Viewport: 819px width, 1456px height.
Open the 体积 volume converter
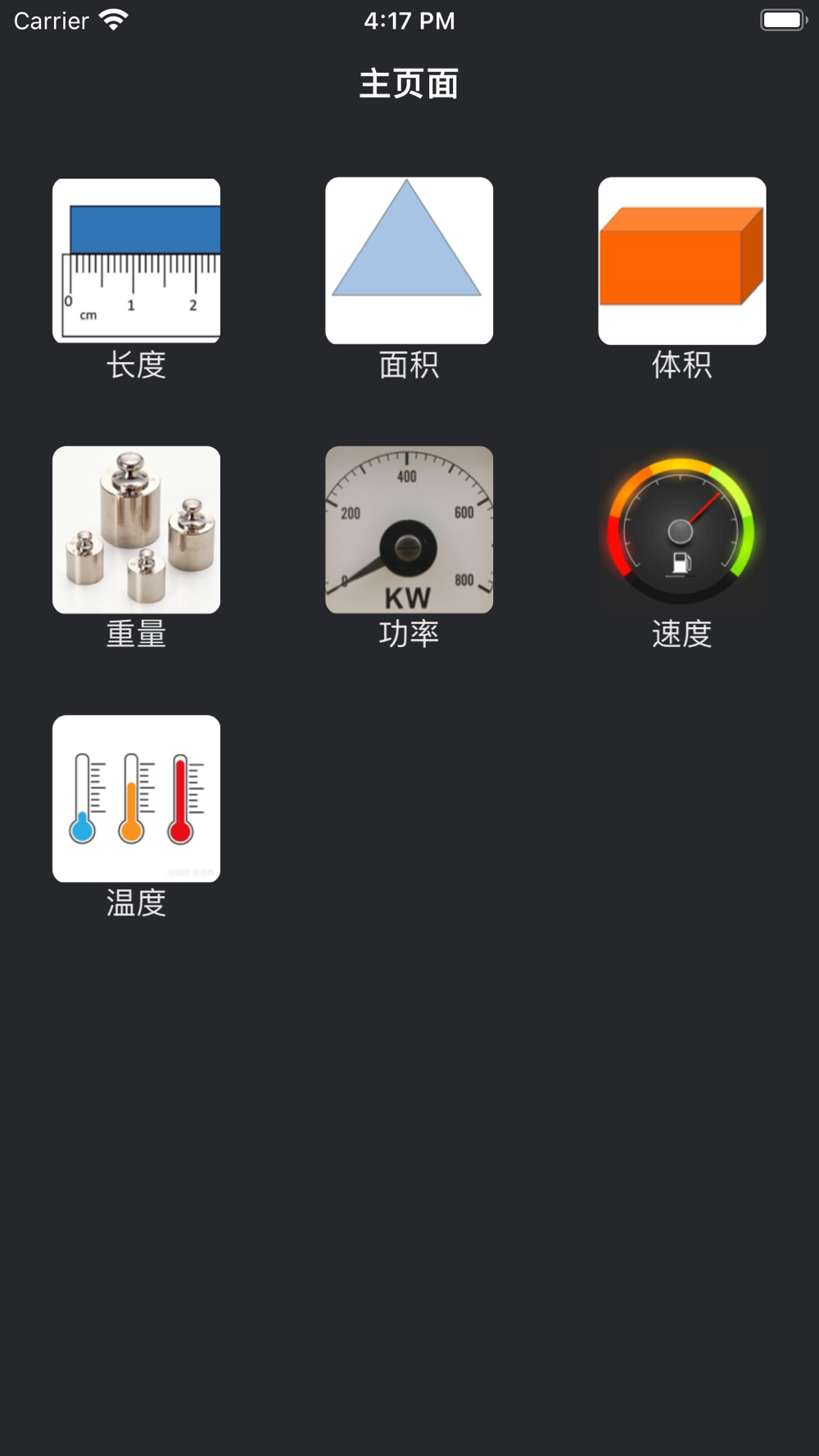681,260
